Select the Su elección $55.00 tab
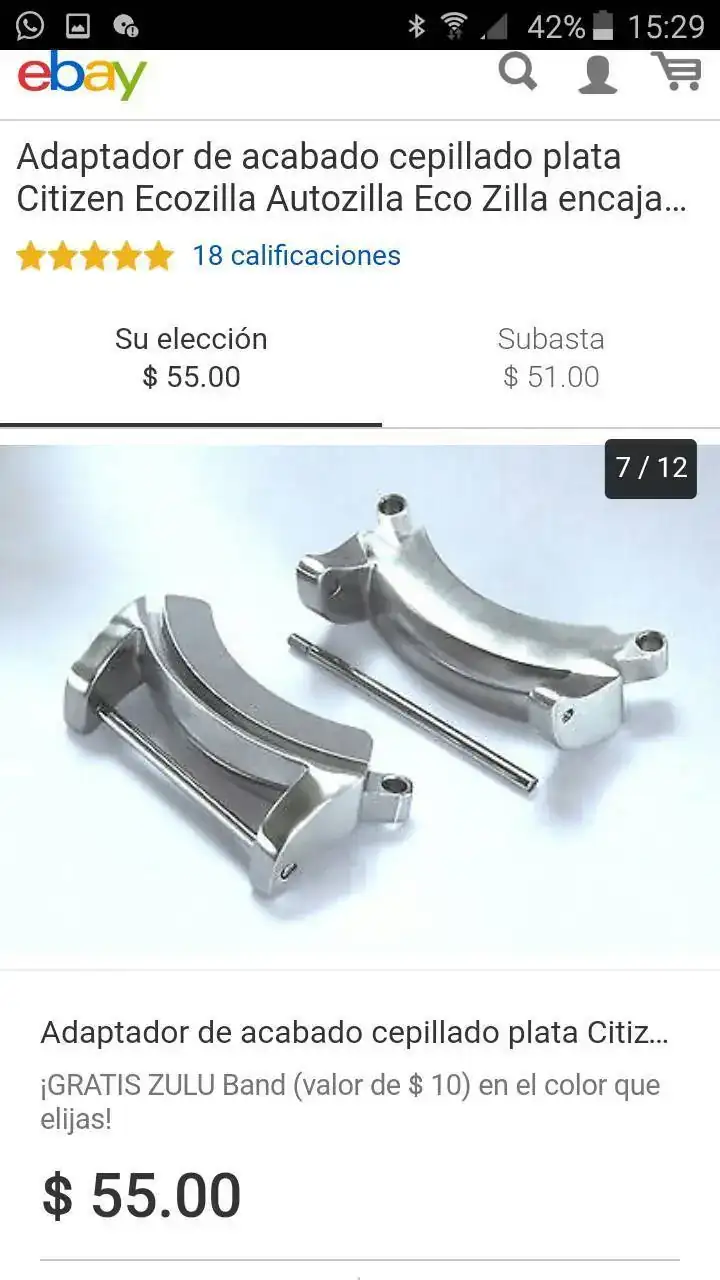The height and width of the screenshot is (1280, 720). pos(191,358)
